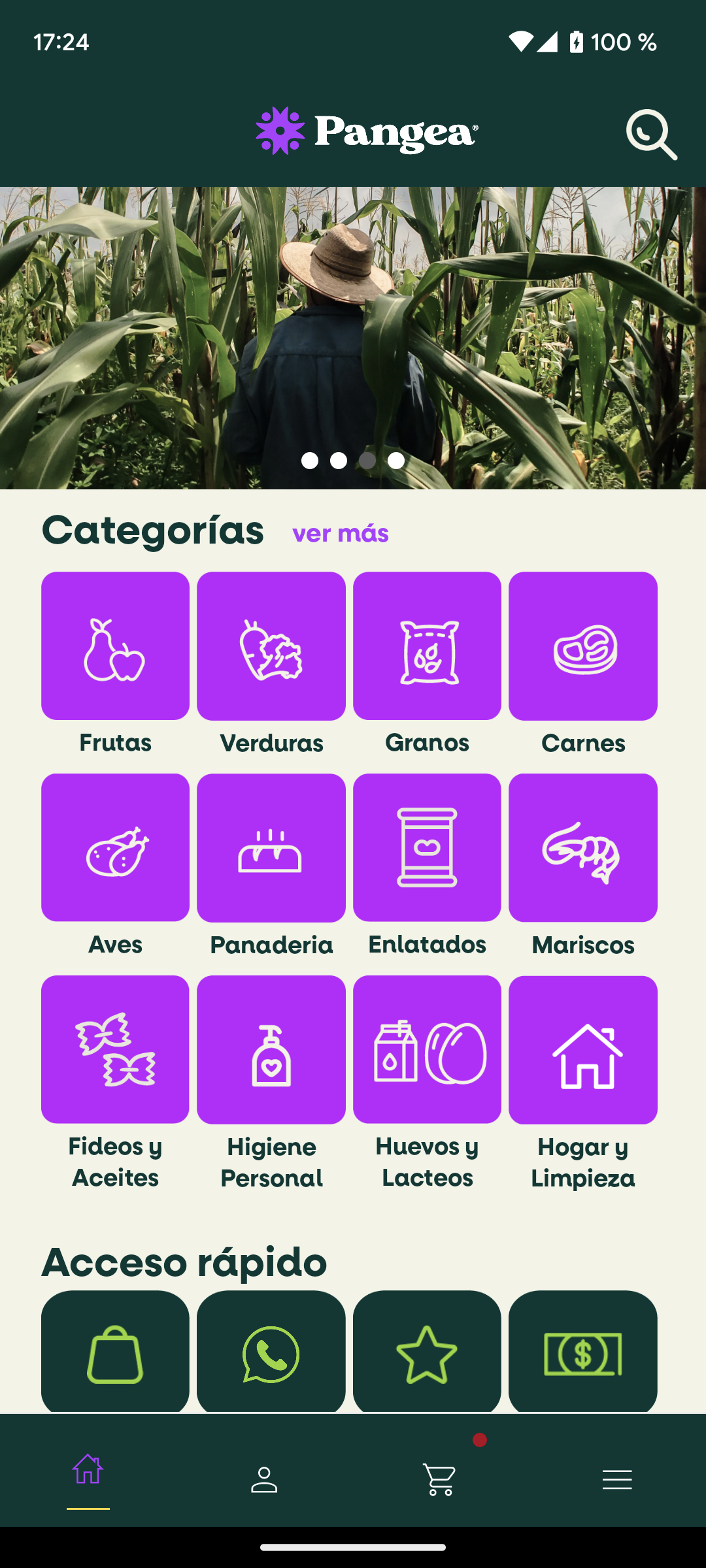Tap the shopping bag quick access tile
706x1568 pixels.
point(115,1352)
